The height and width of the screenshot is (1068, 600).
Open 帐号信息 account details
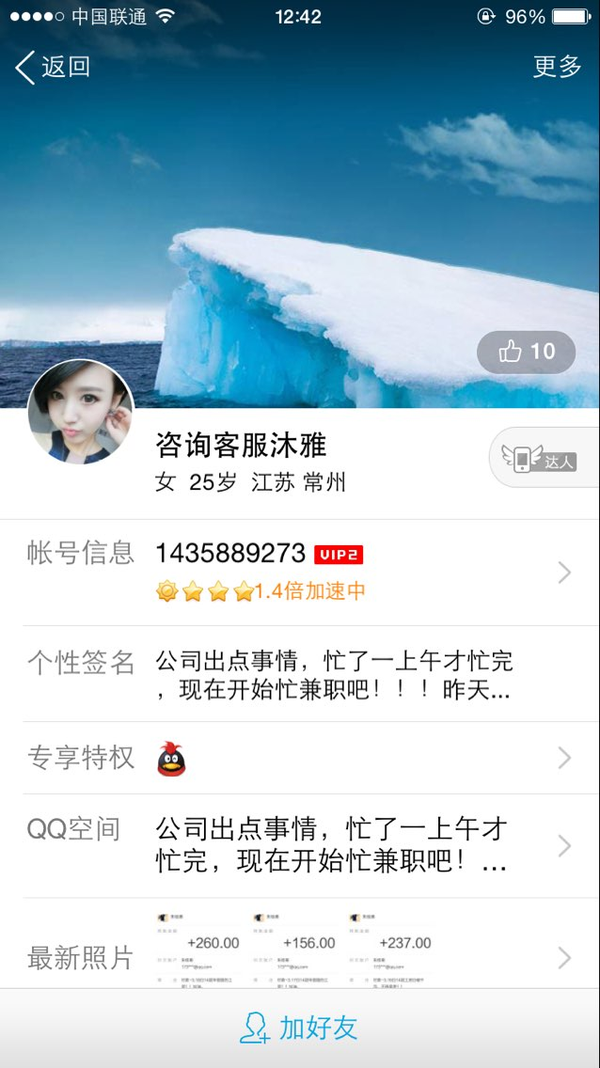coord(300,571)
